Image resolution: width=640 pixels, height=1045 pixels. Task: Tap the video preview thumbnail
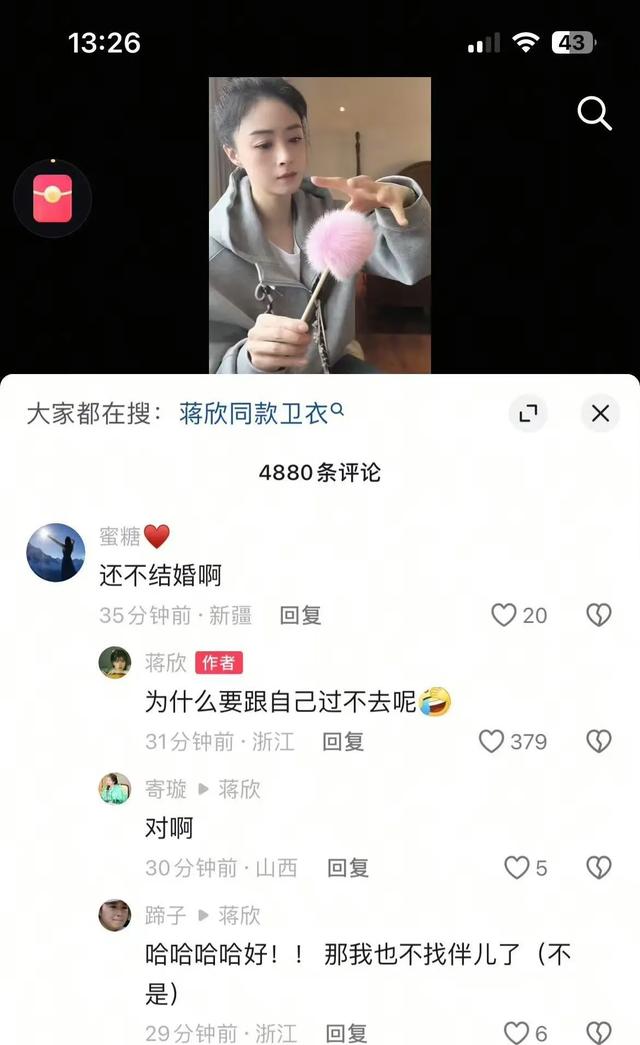[x=319, y=225]
